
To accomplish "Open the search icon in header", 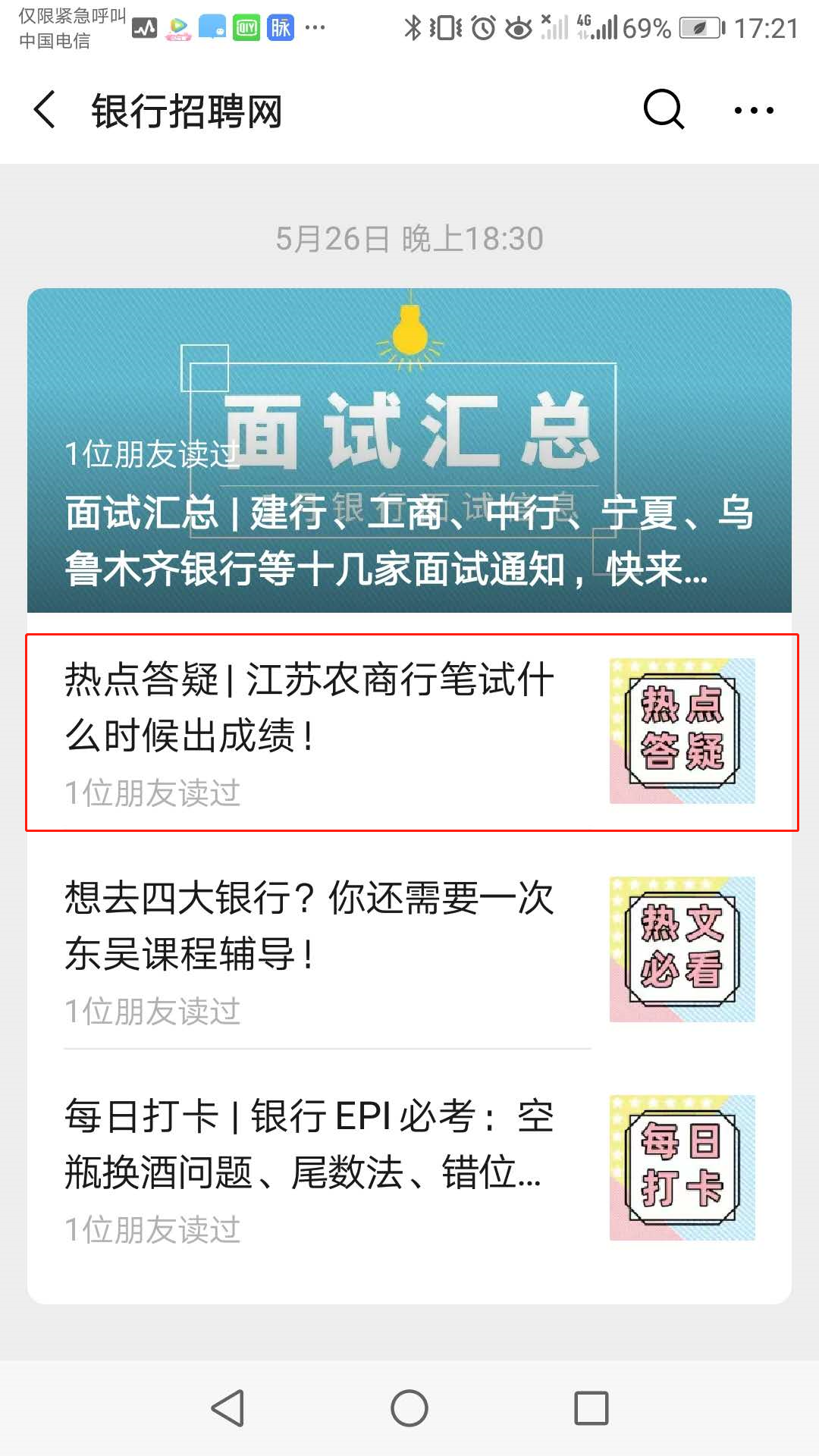I will point(664,111).
